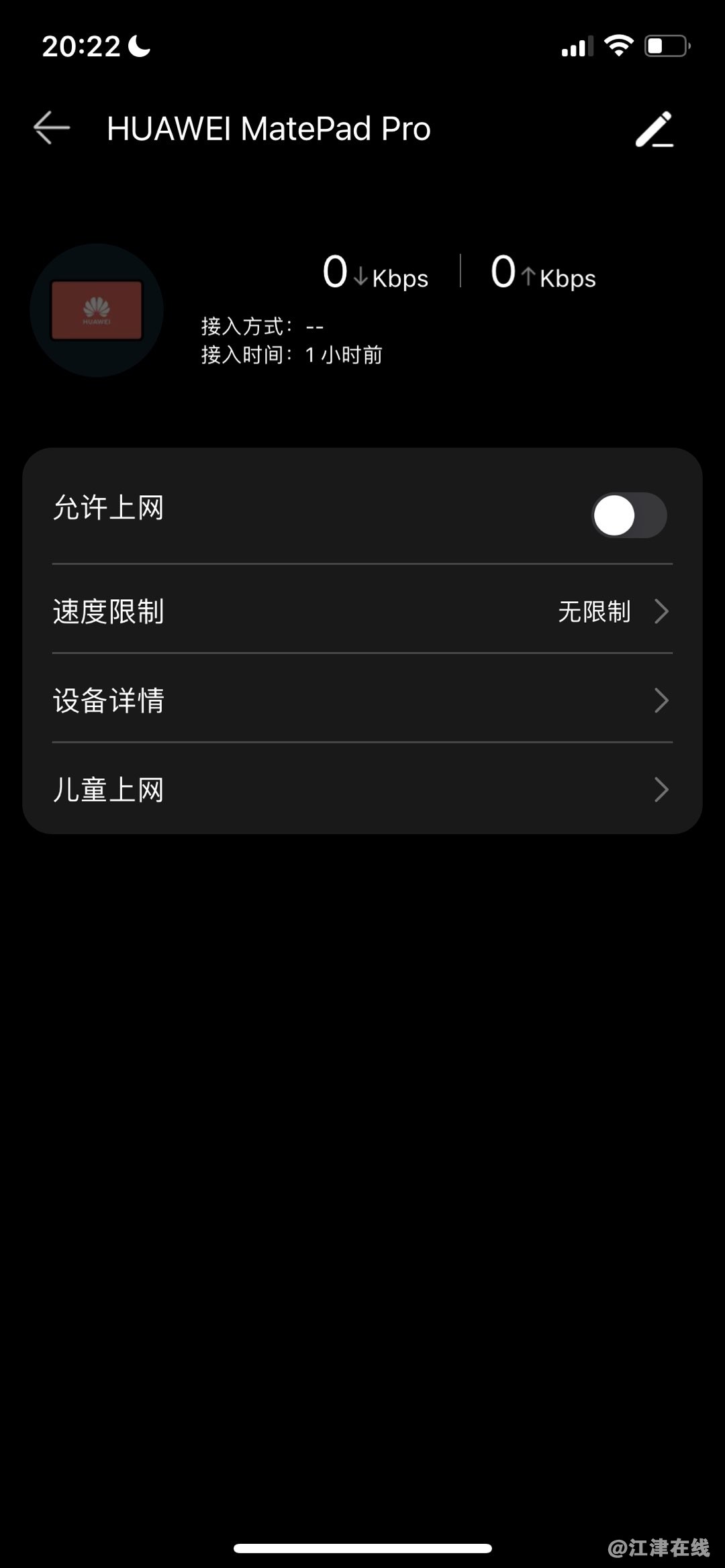The width and height of the screenshot is (725, 1568).
Task: Toggle the 允许上网 switch
Action: [x=629, y=515]
